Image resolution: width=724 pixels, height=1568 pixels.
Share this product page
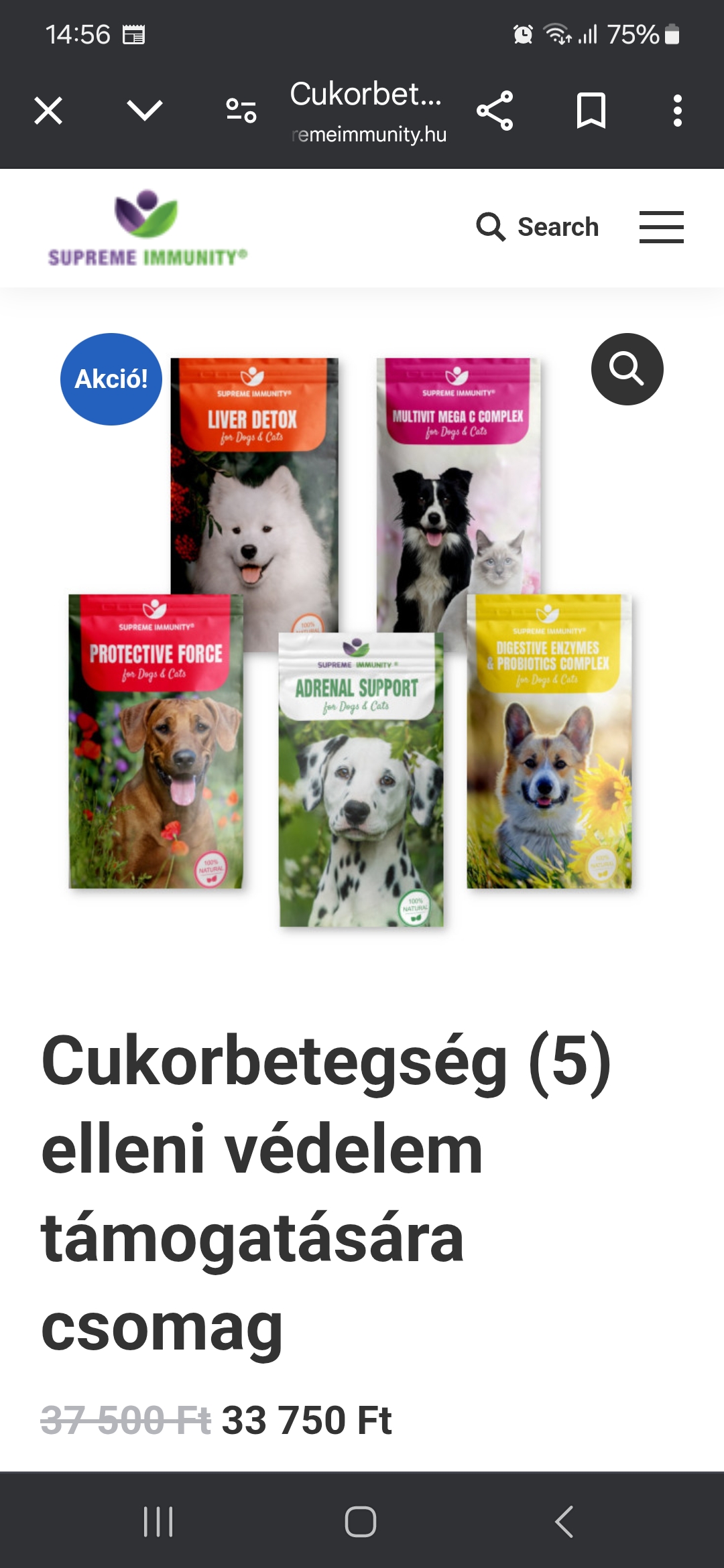click(x=495, y=111)
